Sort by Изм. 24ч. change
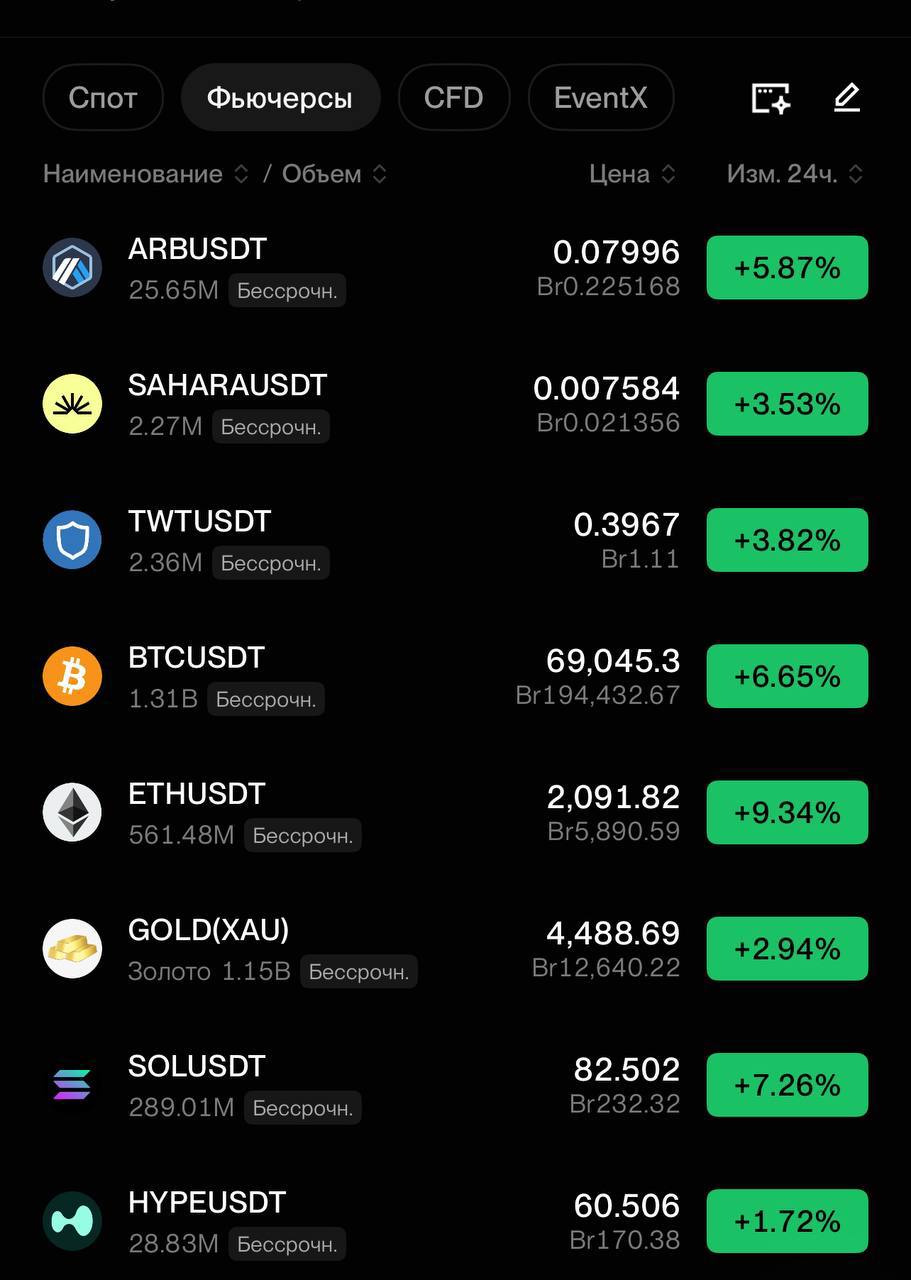 tap(795, 174)
